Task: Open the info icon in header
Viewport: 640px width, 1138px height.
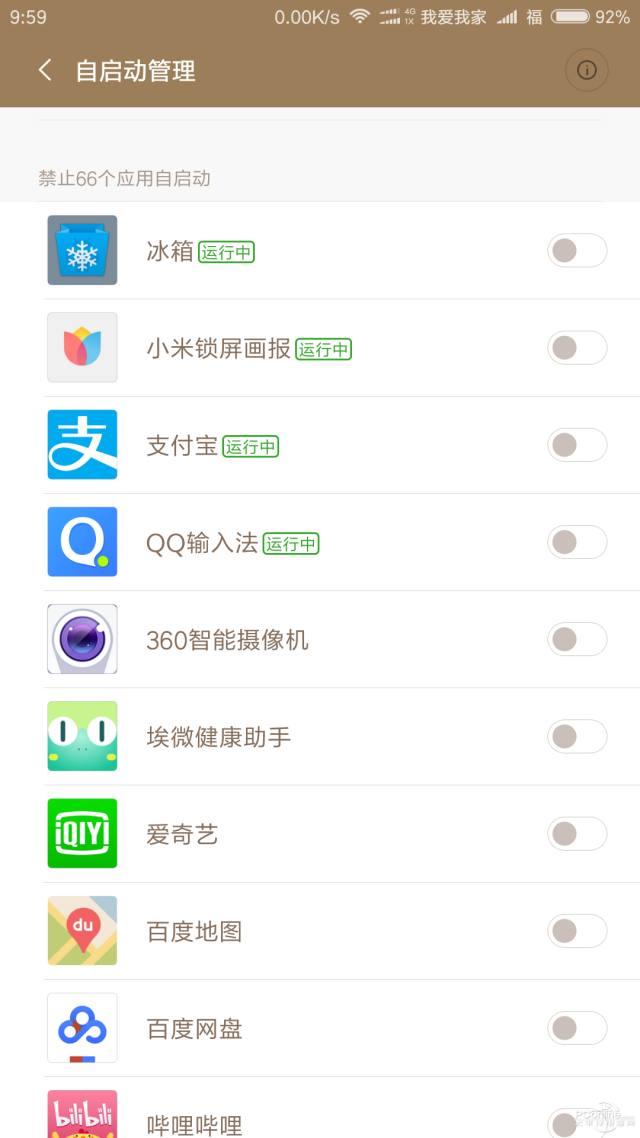Action: coord(586,70)
